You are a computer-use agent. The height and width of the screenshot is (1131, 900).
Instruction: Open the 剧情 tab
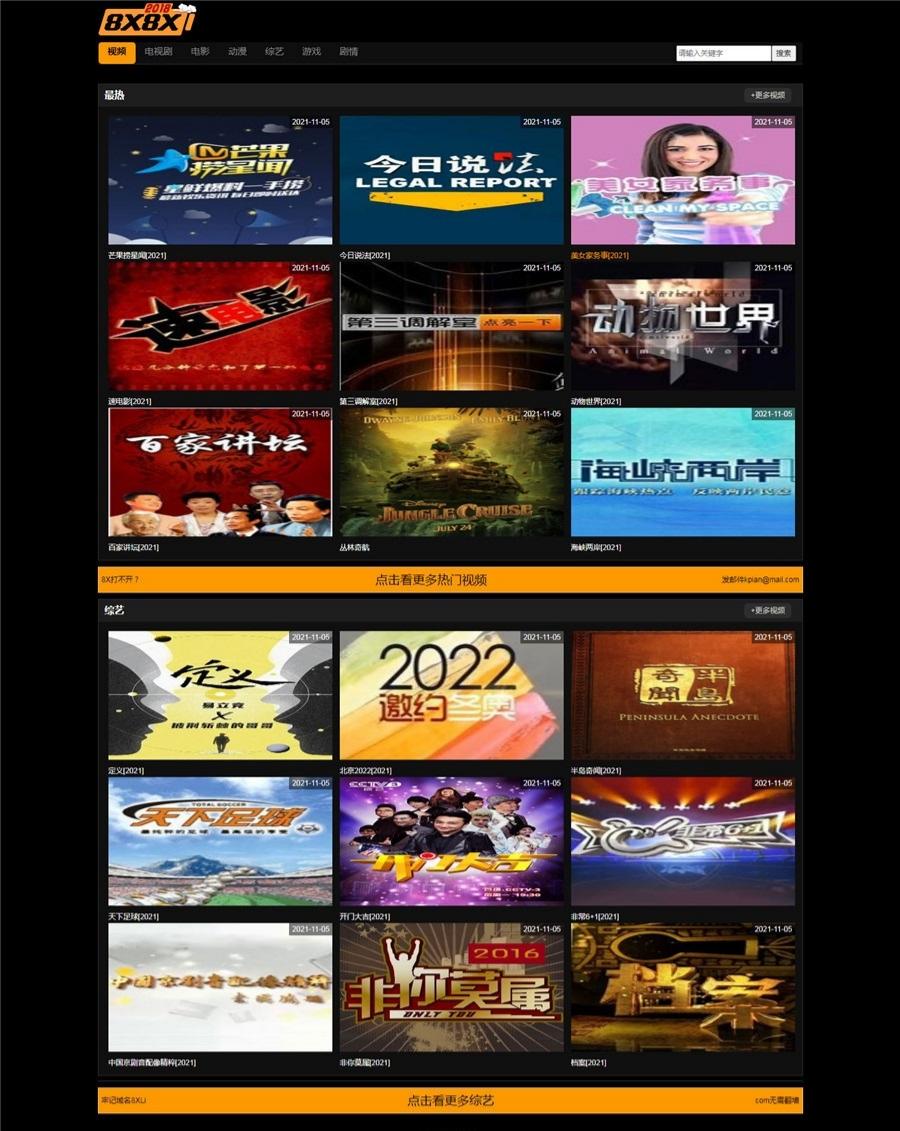pyautogui.click(x=348, y=52)
